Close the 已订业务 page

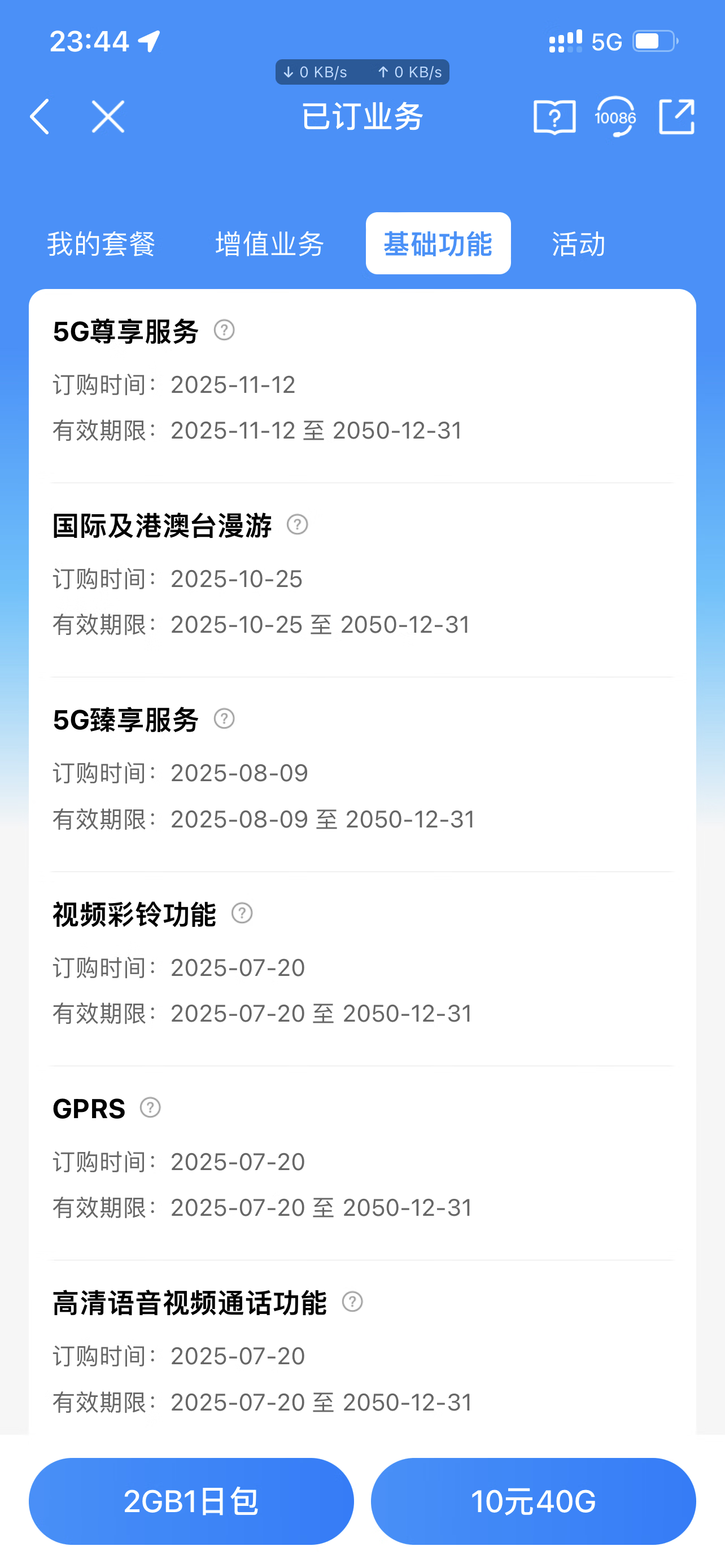point(108,116)
